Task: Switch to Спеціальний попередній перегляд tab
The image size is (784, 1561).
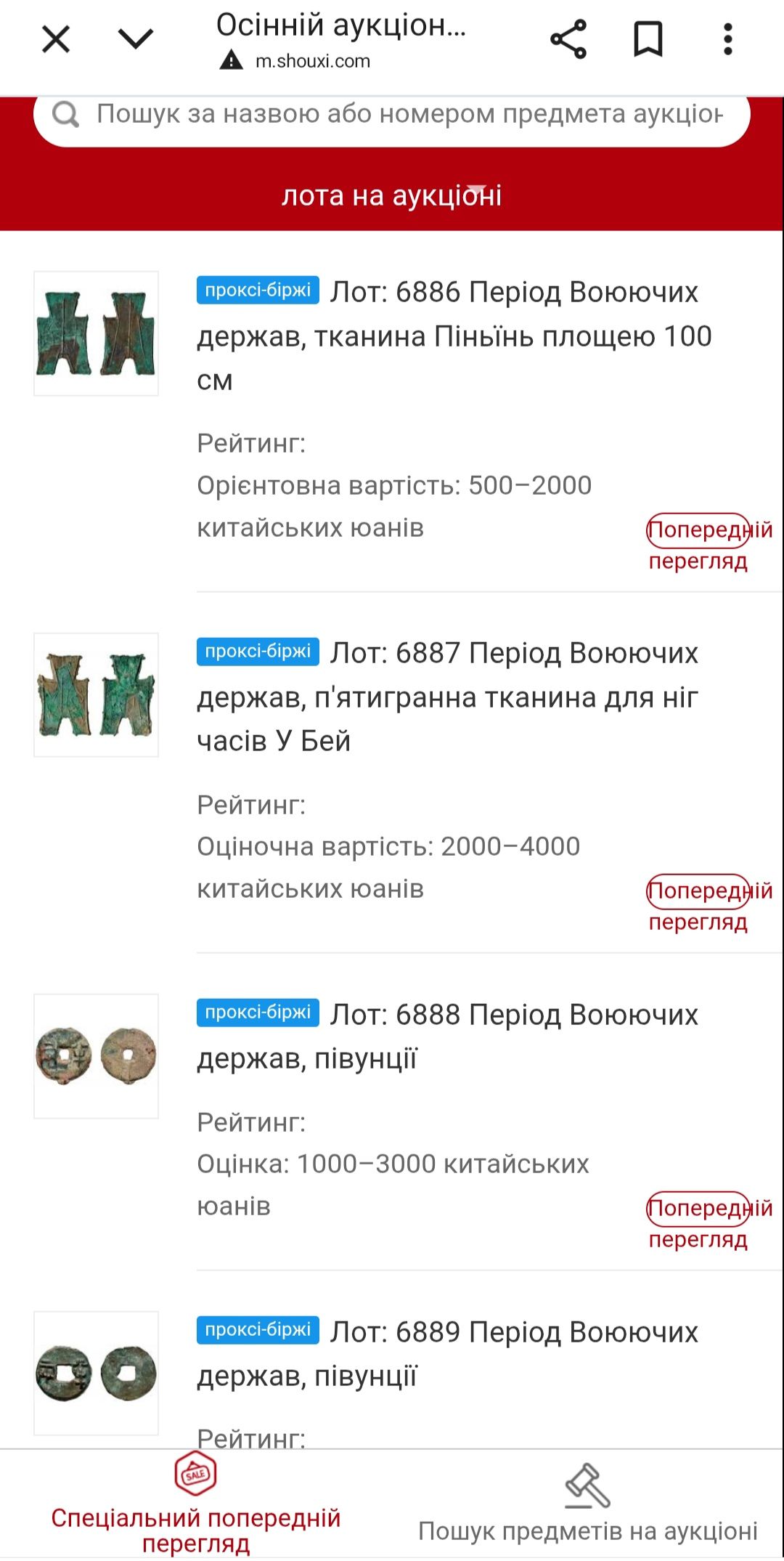Action: click(x=196, y=1504)
